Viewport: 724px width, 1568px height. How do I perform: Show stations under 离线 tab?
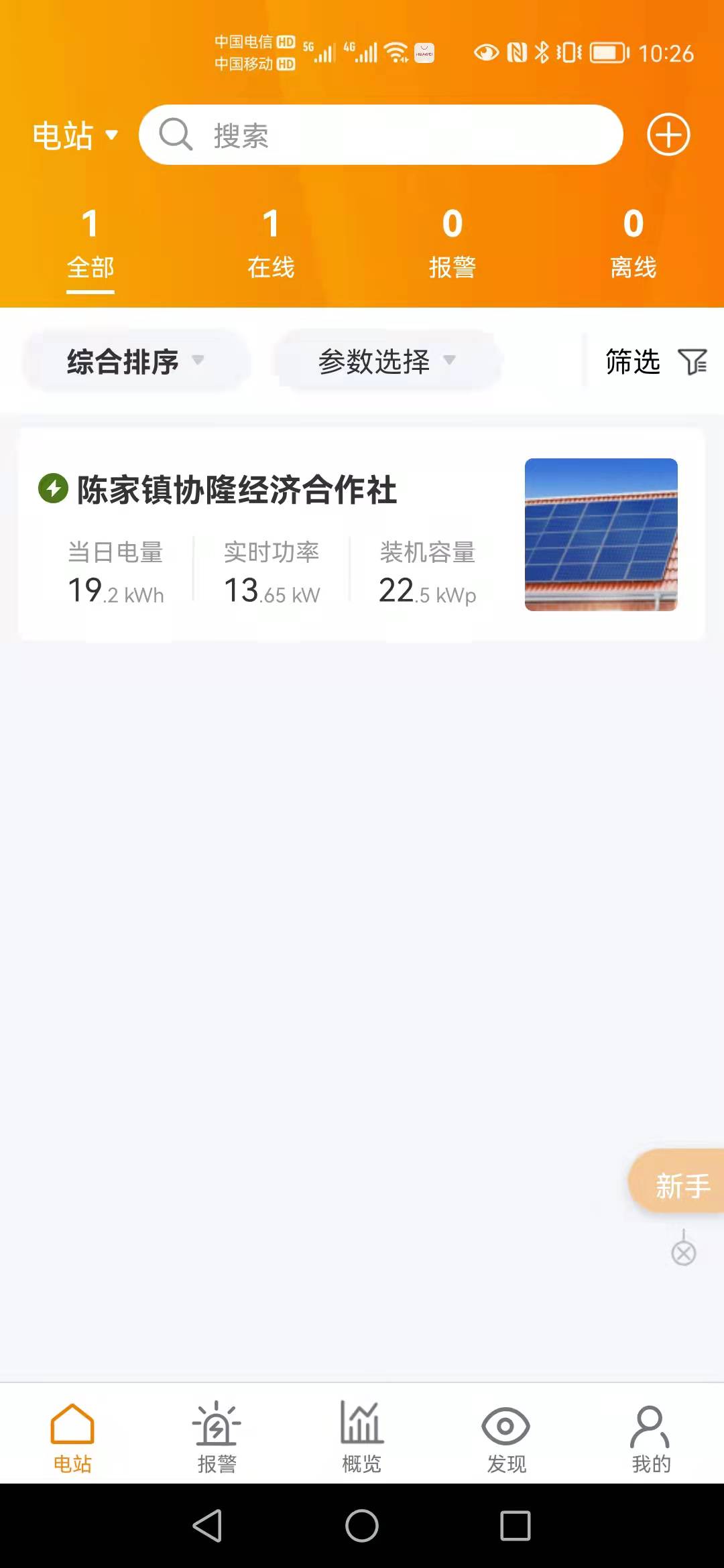[633, 245]
